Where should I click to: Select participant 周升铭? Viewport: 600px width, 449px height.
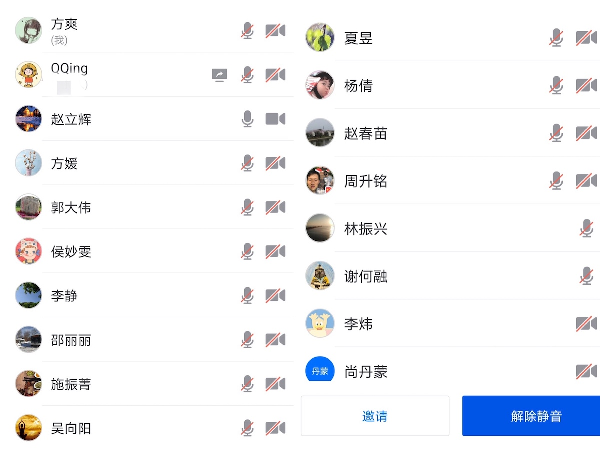click(420, 181)
